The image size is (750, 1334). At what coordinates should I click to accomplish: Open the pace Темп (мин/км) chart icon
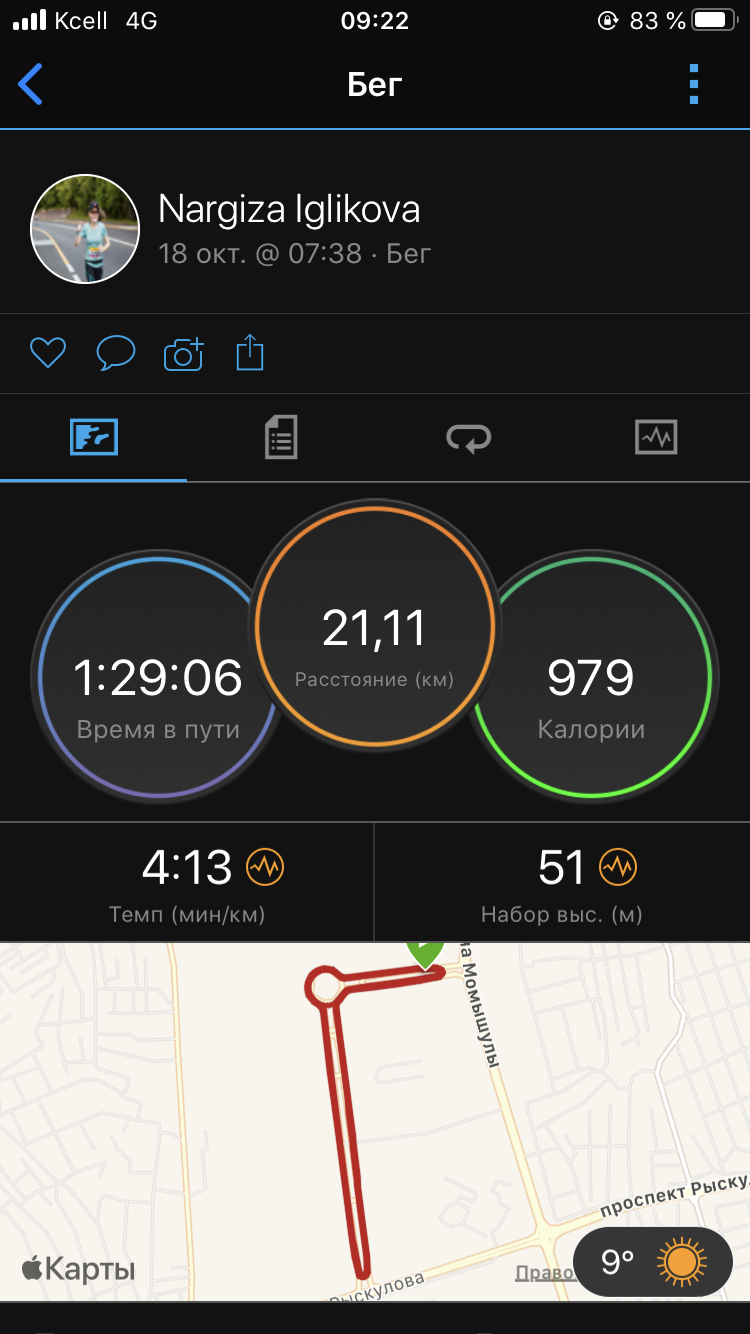(x=266, y=868)
